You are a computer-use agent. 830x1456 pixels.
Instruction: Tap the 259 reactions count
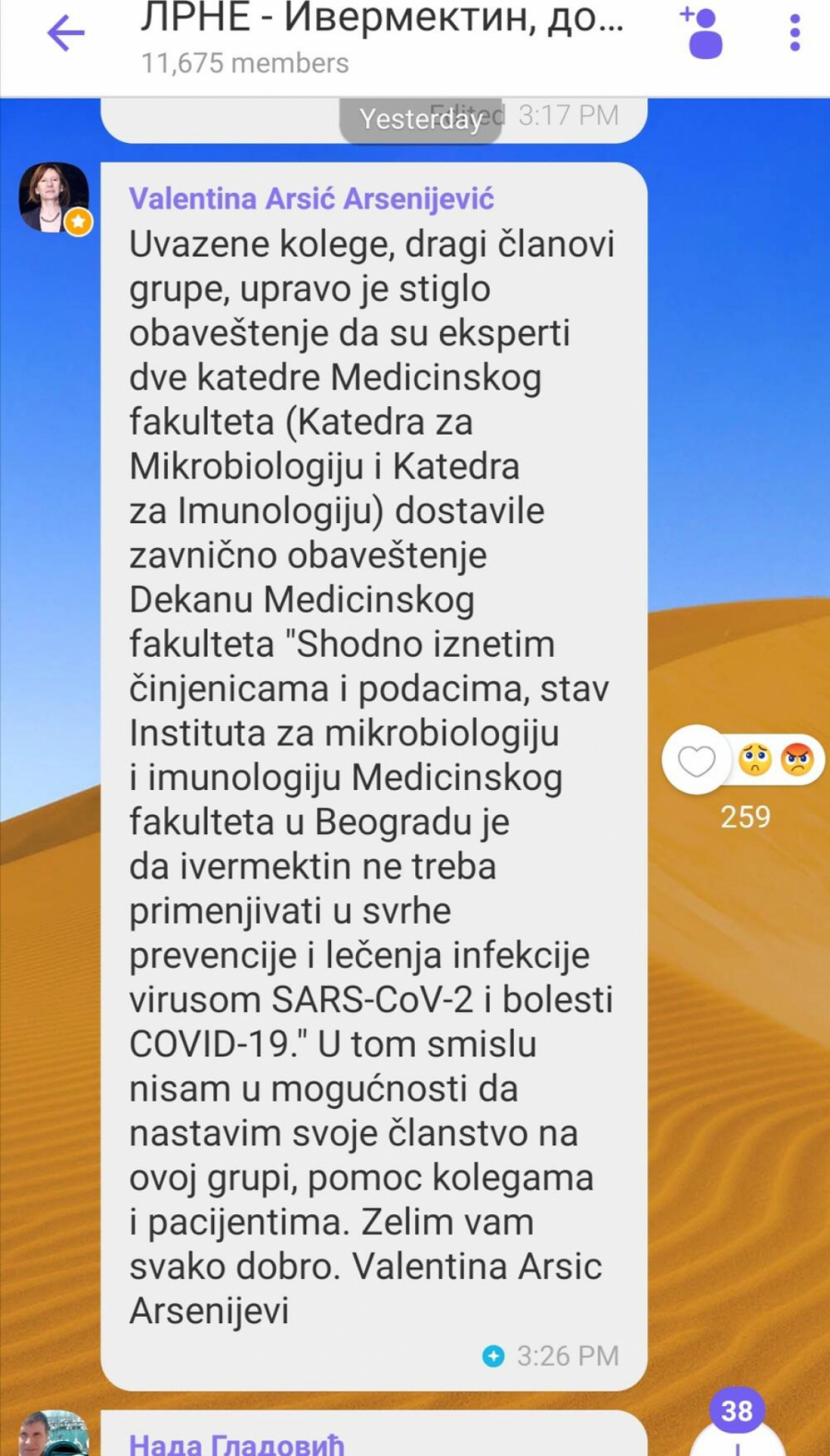(745, 817)
